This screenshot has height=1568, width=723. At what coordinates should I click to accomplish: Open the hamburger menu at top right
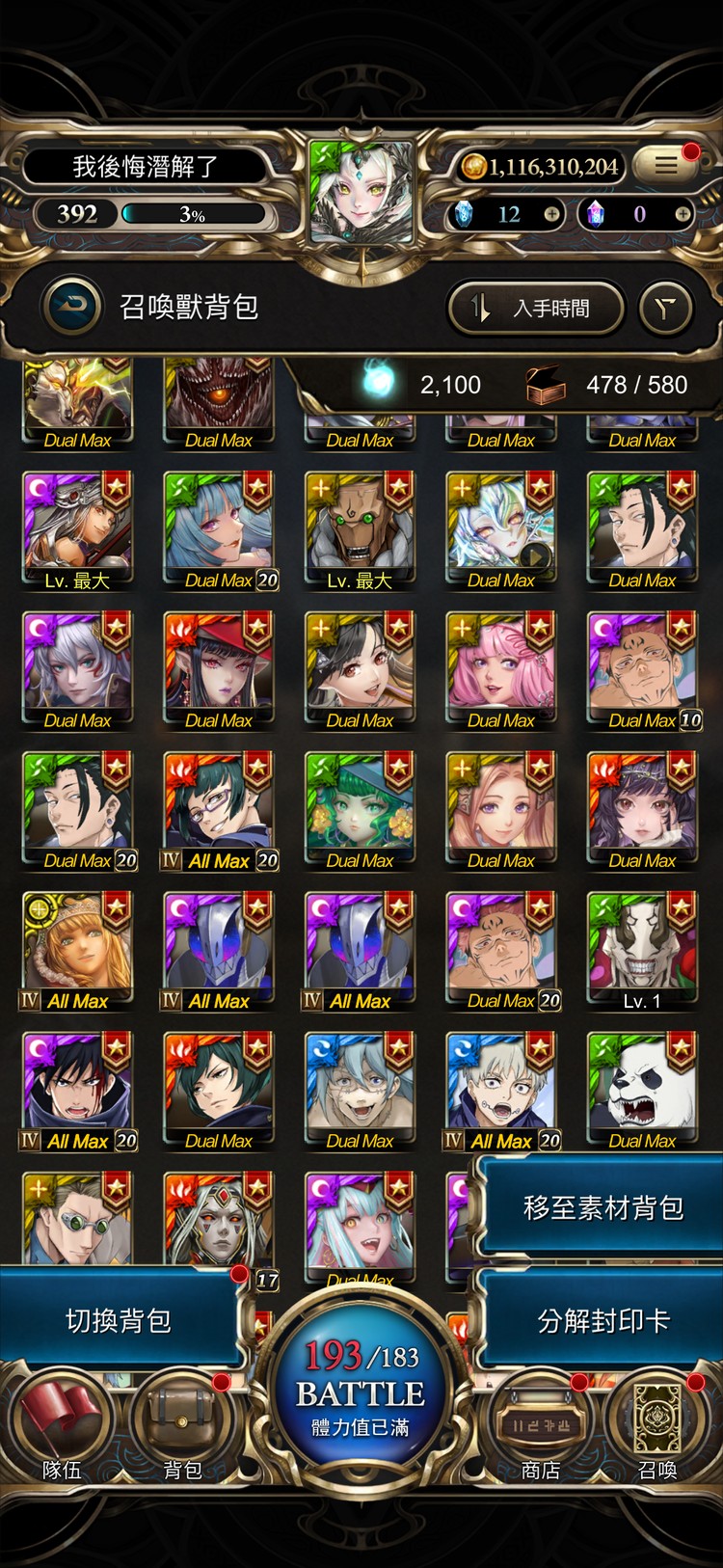coord(666,166)
